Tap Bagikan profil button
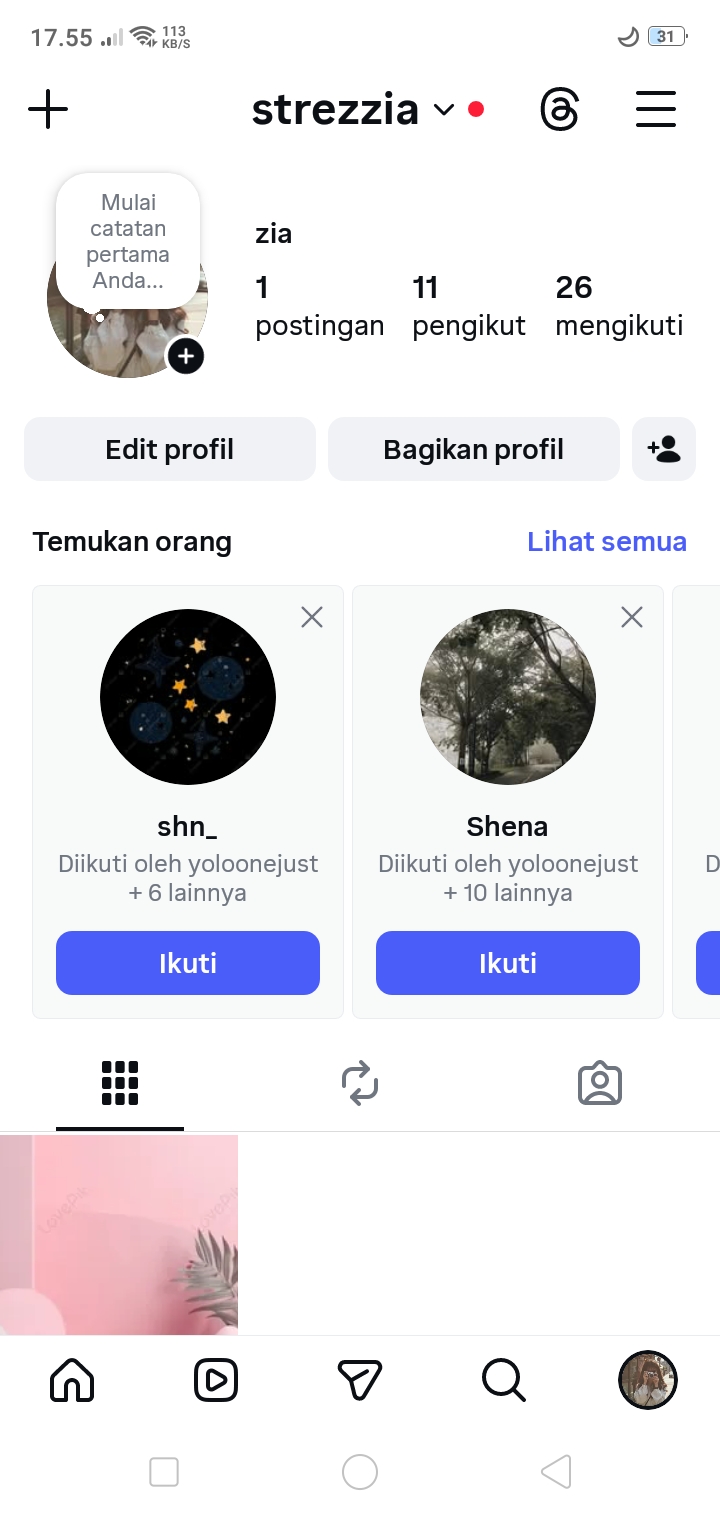Viewport: 720px width, 1520px height. pyautogui.click(x=474, y=449)
